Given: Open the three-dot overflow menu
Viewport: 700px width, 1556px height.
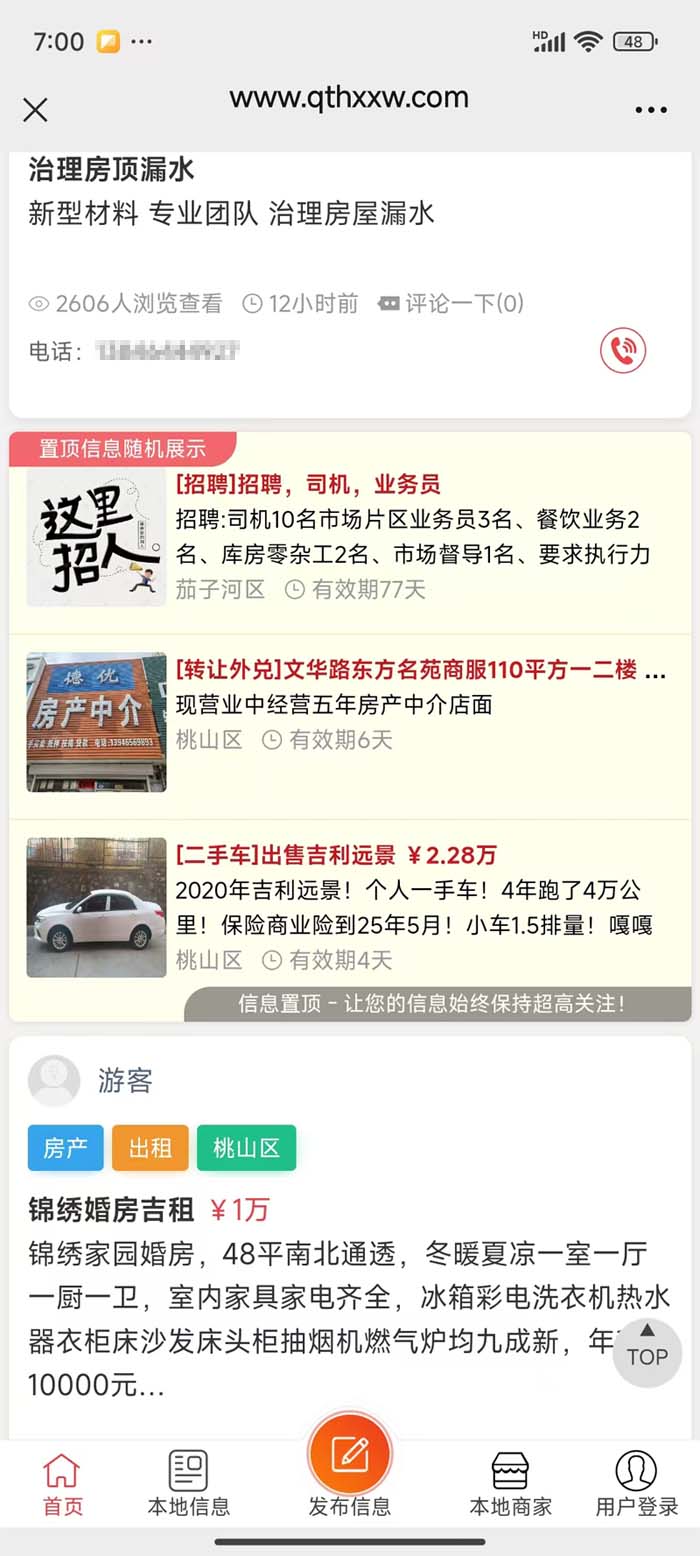Looking at the screenshot, I should 650,110.
